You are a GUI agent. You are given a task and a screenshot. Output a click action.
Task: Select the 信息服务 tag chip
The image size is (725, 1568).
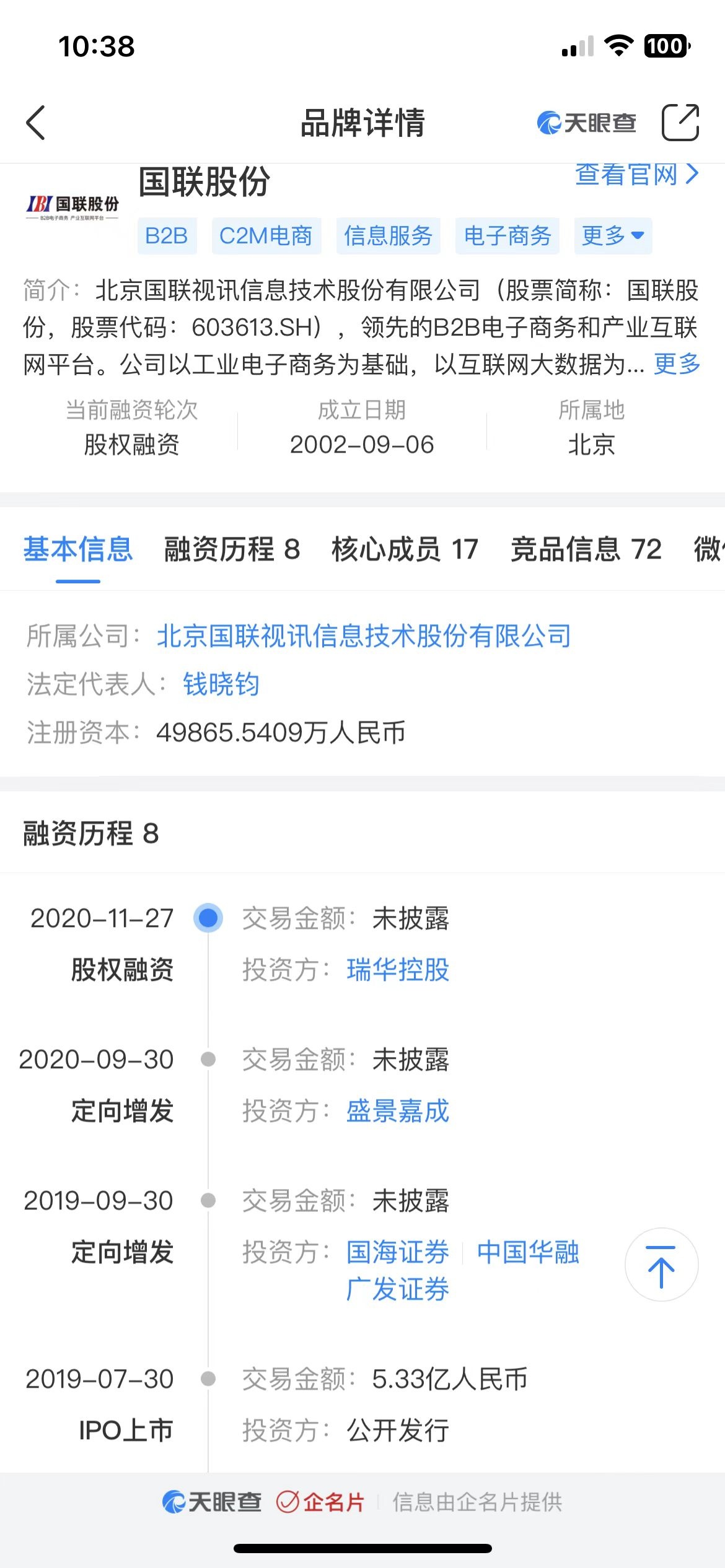pyautogui.click(x=388, y=236)
